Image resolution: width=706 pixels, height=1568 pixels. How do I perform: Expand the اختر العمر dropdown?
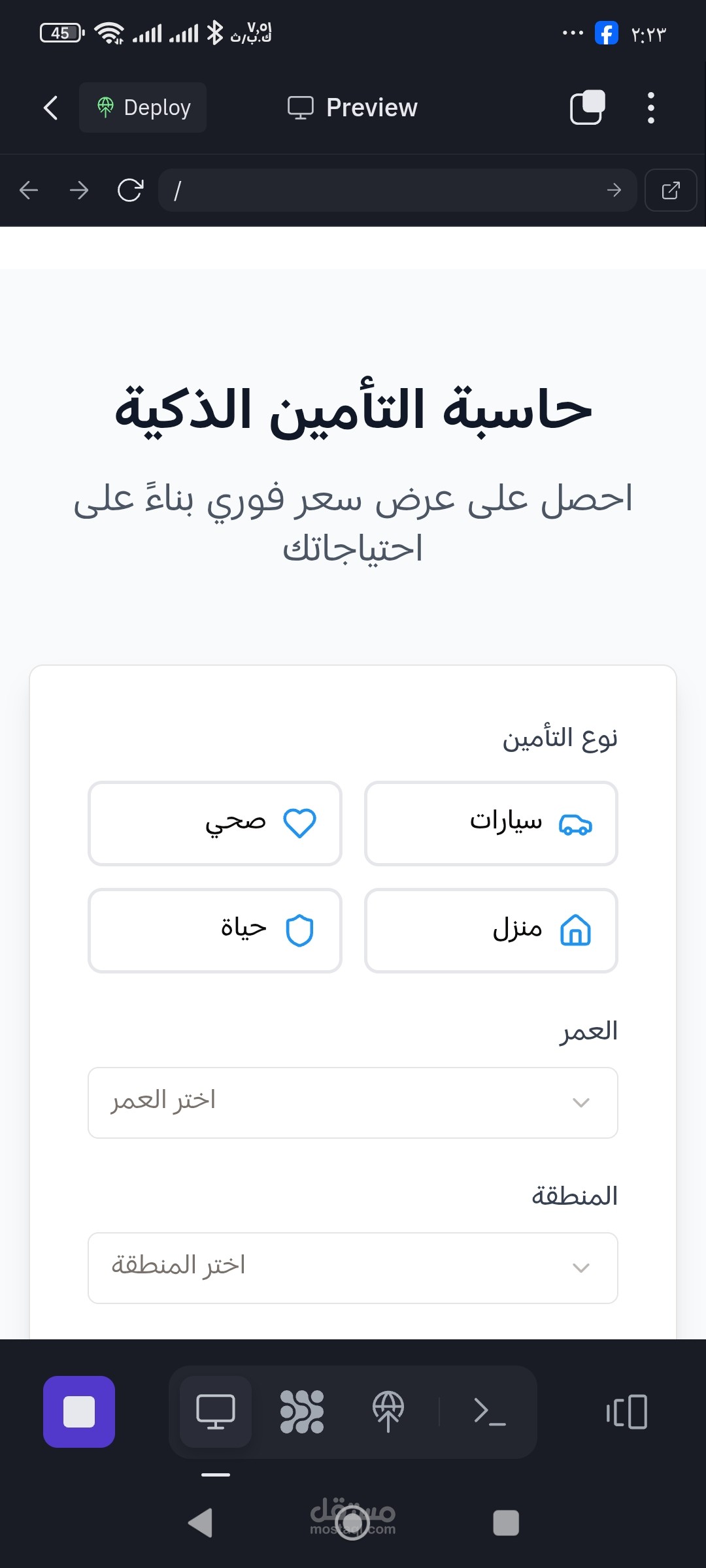point(353,1103)
